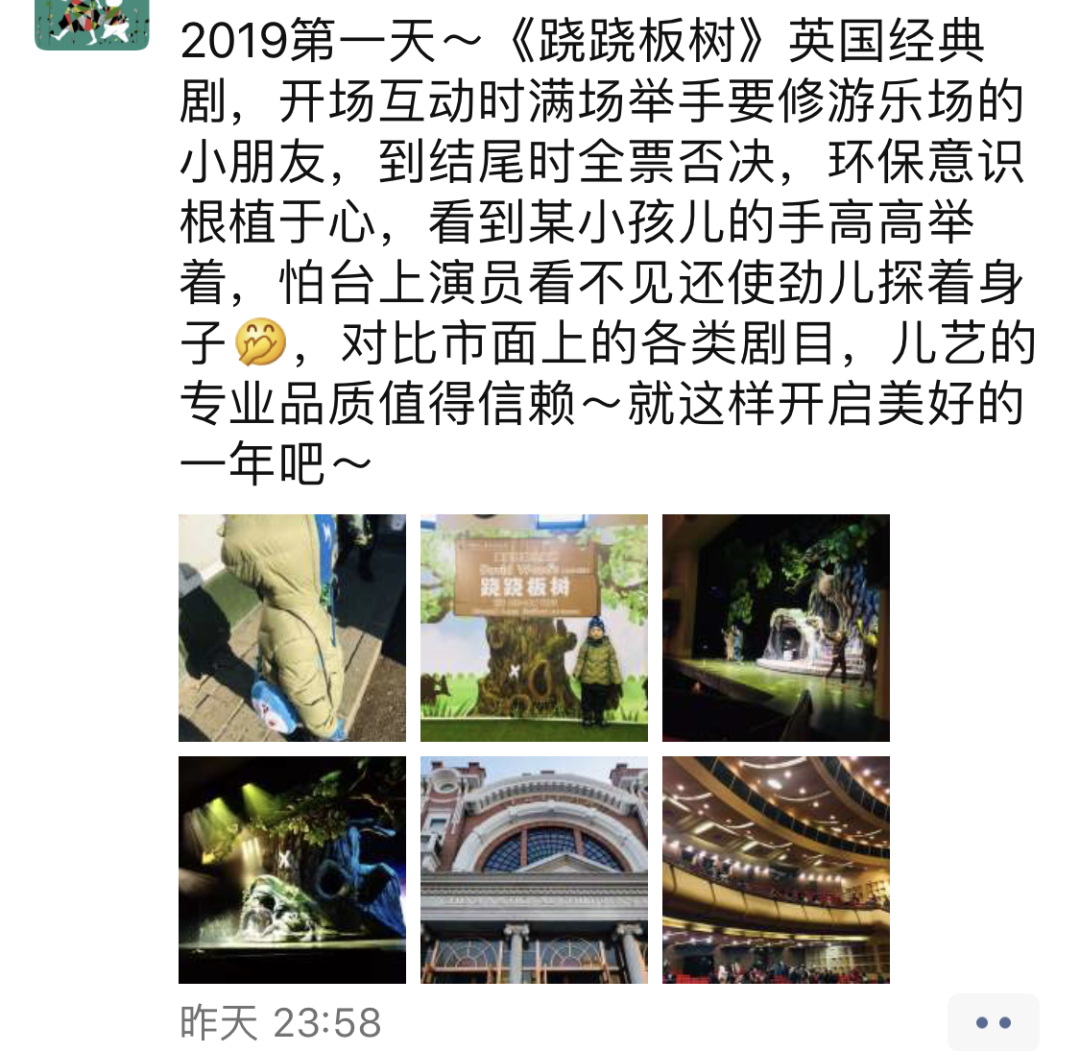This screenshot has height=1057, width=1080.
Task: View the theater balcony interior photo
Action: (775, 869)
